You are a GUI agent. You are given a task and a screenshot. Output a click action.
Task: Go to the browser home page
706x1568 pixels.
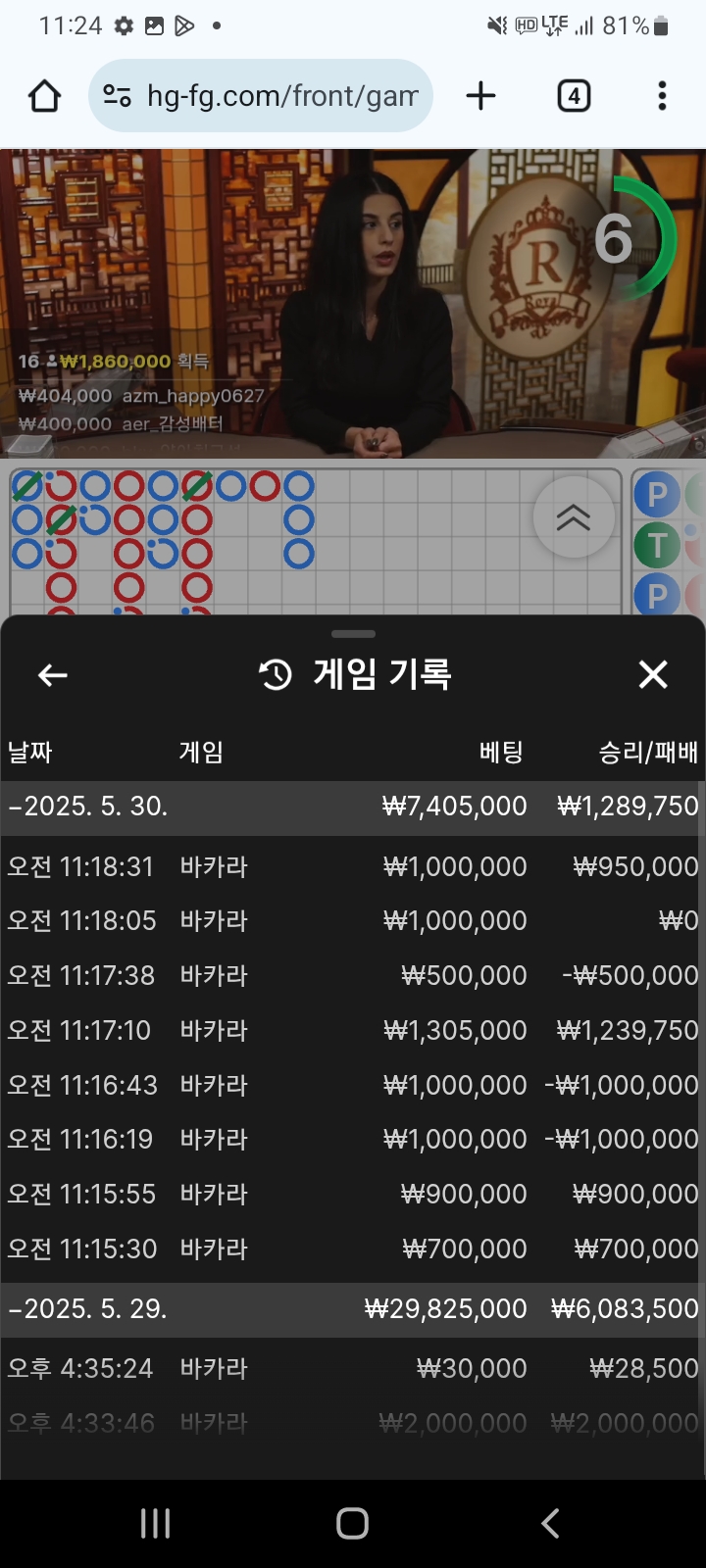point(44,96)
